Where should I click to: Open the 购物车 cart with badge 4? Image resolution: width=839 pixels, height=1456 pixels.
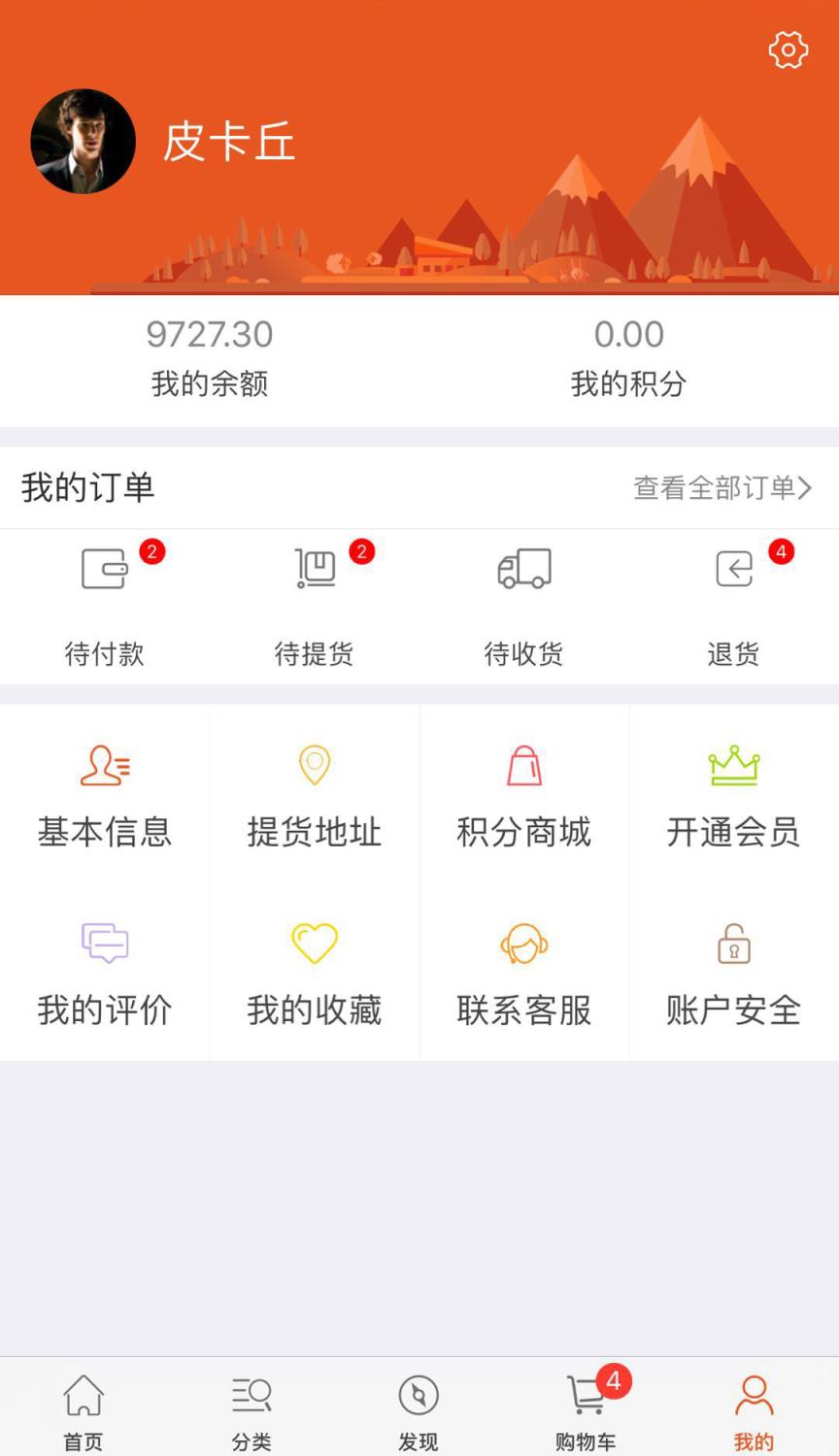click(587, 1407)
